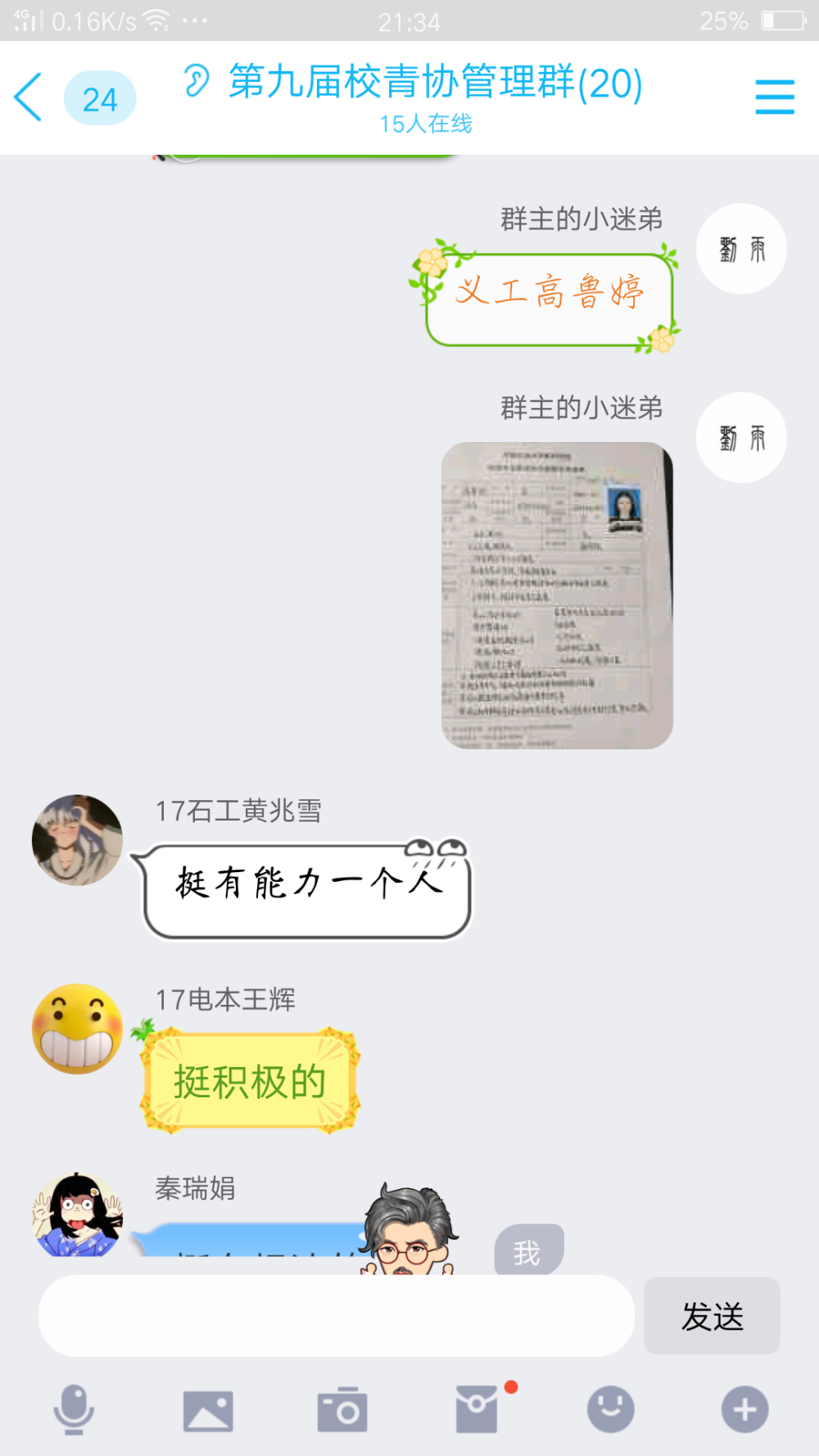The height and width of the screenshot is (1456, 819).
Task: Tap the 发送 send button
Action: click(712, 1316)
